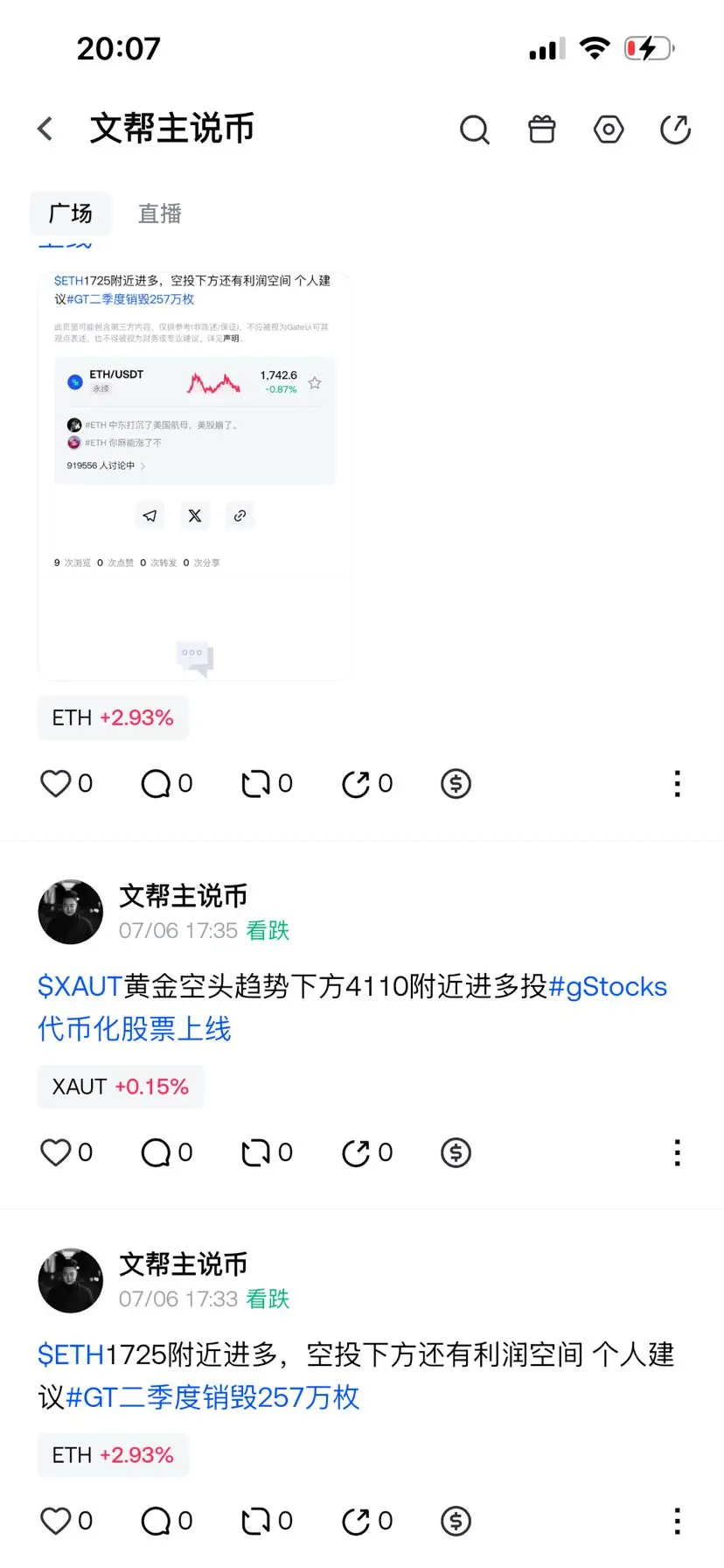Open the hexagon settings icon
Viewport: 724px width, 1568px height.
(x=609, y=129)
